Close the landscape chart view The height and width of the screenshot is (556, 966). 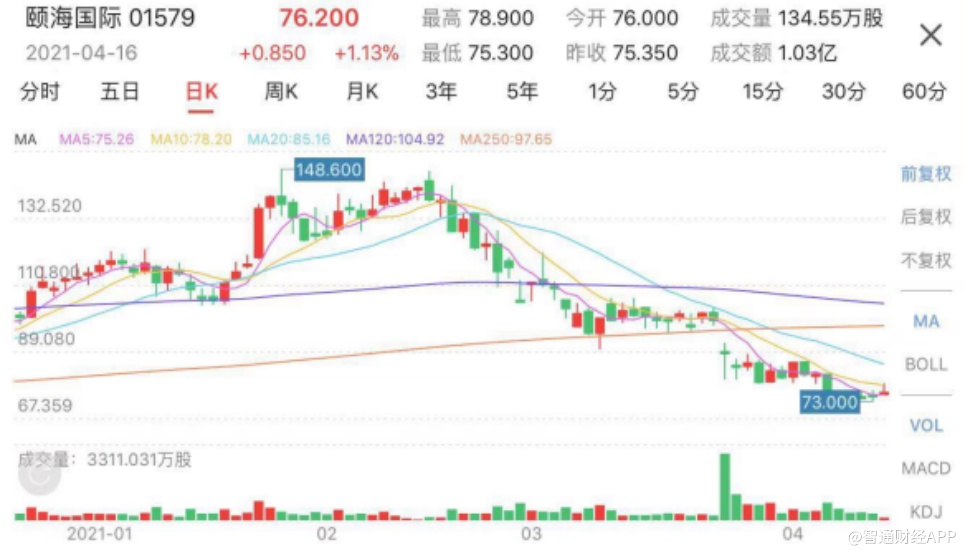click(x=930, y=36)
